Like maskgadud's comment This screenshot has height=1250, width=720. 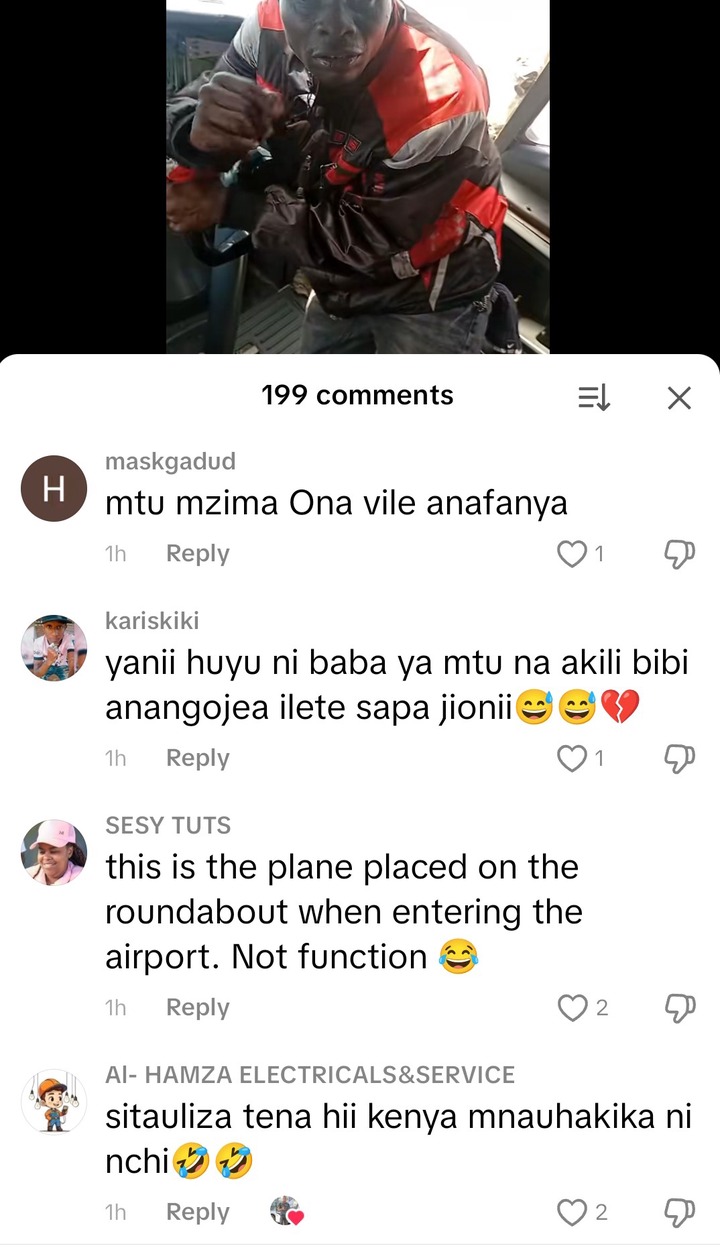point(571,554)
